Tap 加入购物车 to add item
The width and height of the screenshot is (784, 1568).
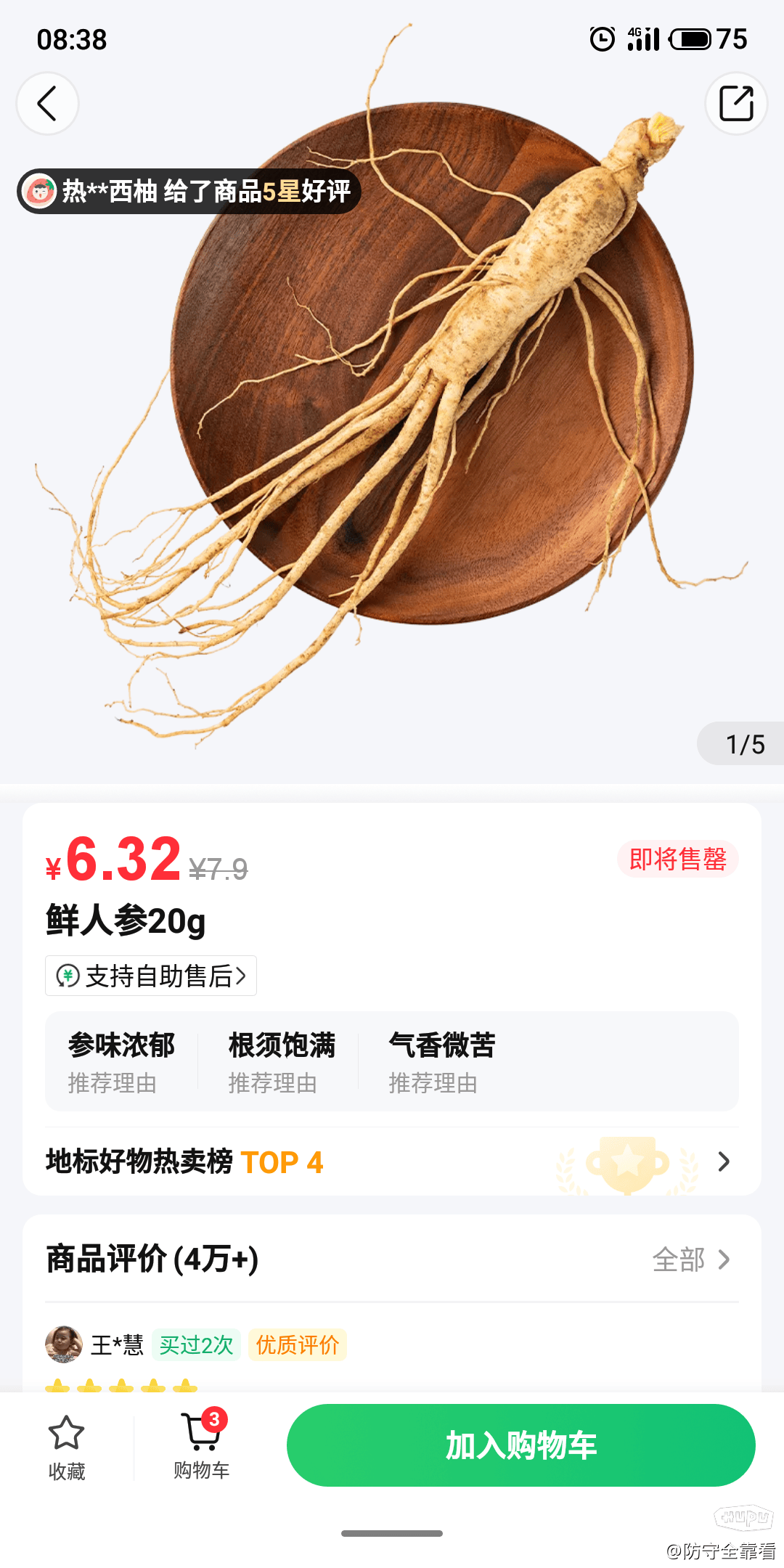pos(520,1445)
